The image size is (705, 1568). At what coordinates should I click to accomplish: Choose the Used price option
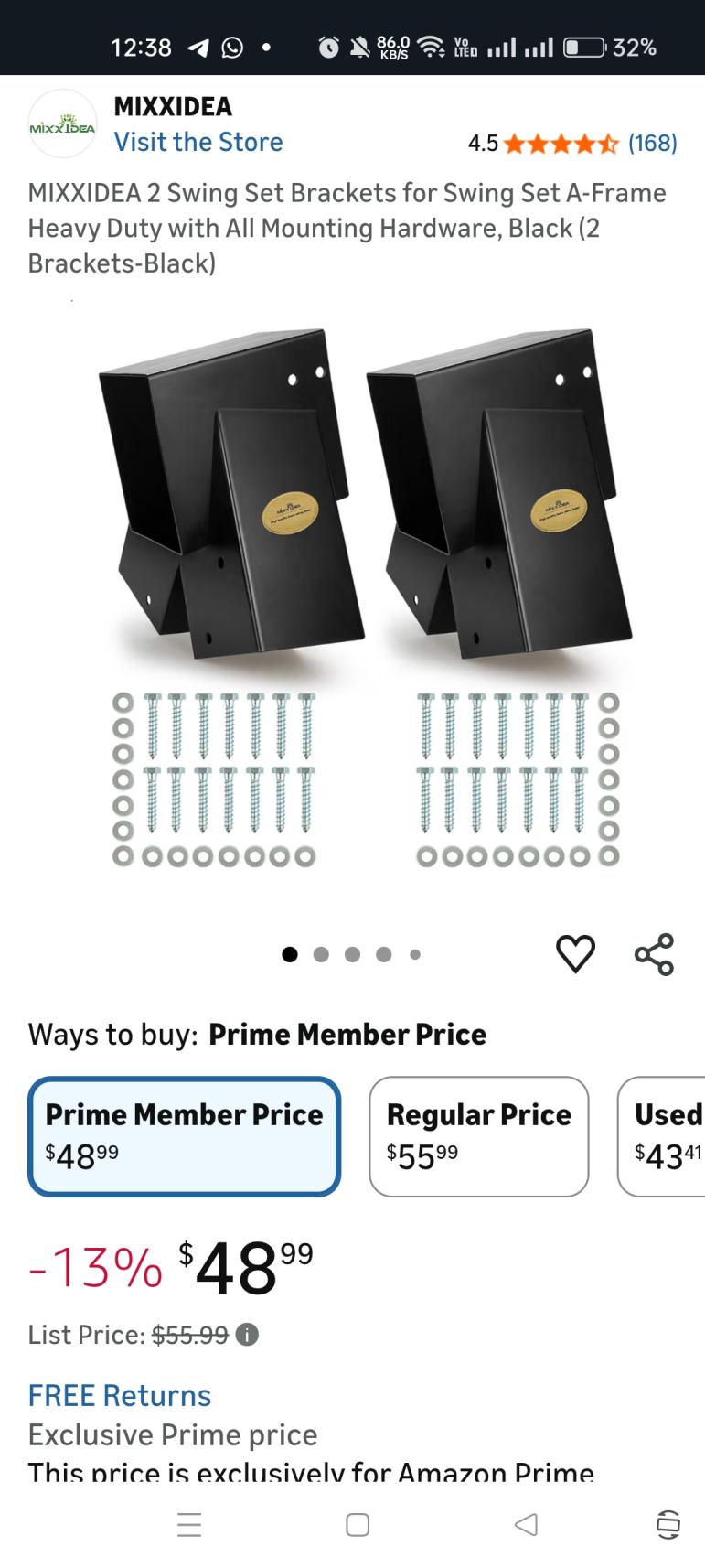[x=668, y=1136]
